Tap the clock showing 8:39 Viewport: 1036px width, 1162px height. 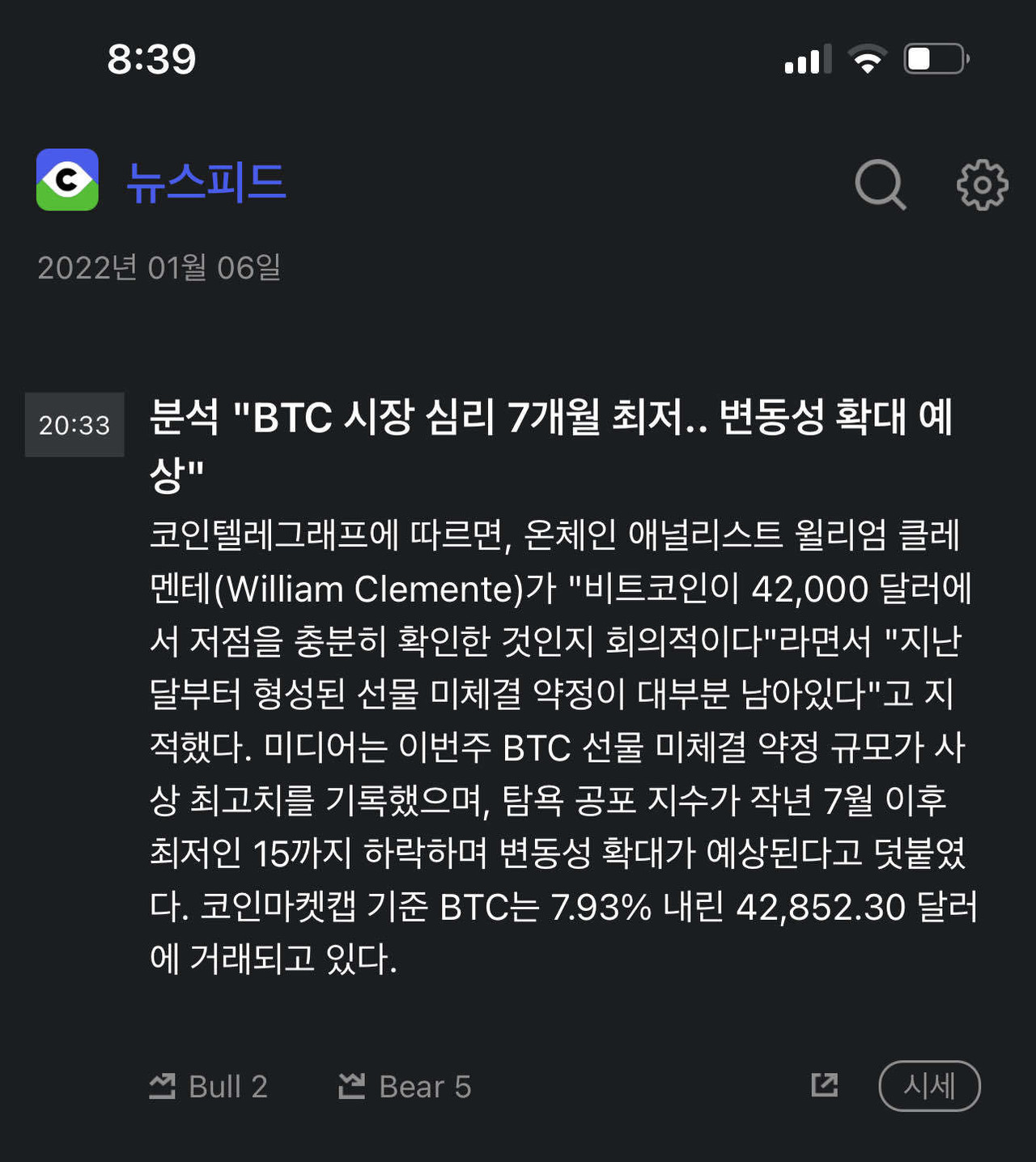click(151, 57)
